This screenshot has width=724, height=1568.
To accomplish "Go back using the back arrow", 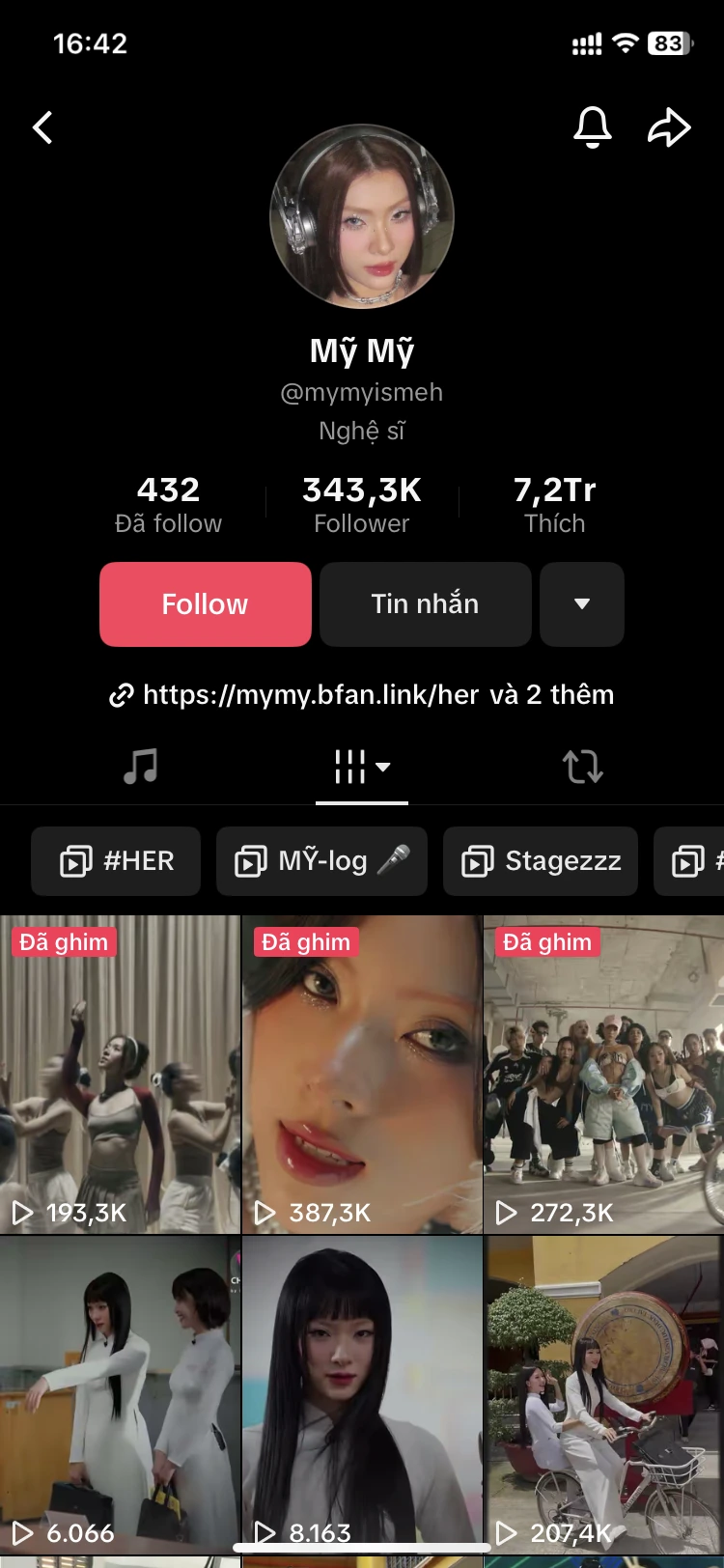I will point(42,127).
